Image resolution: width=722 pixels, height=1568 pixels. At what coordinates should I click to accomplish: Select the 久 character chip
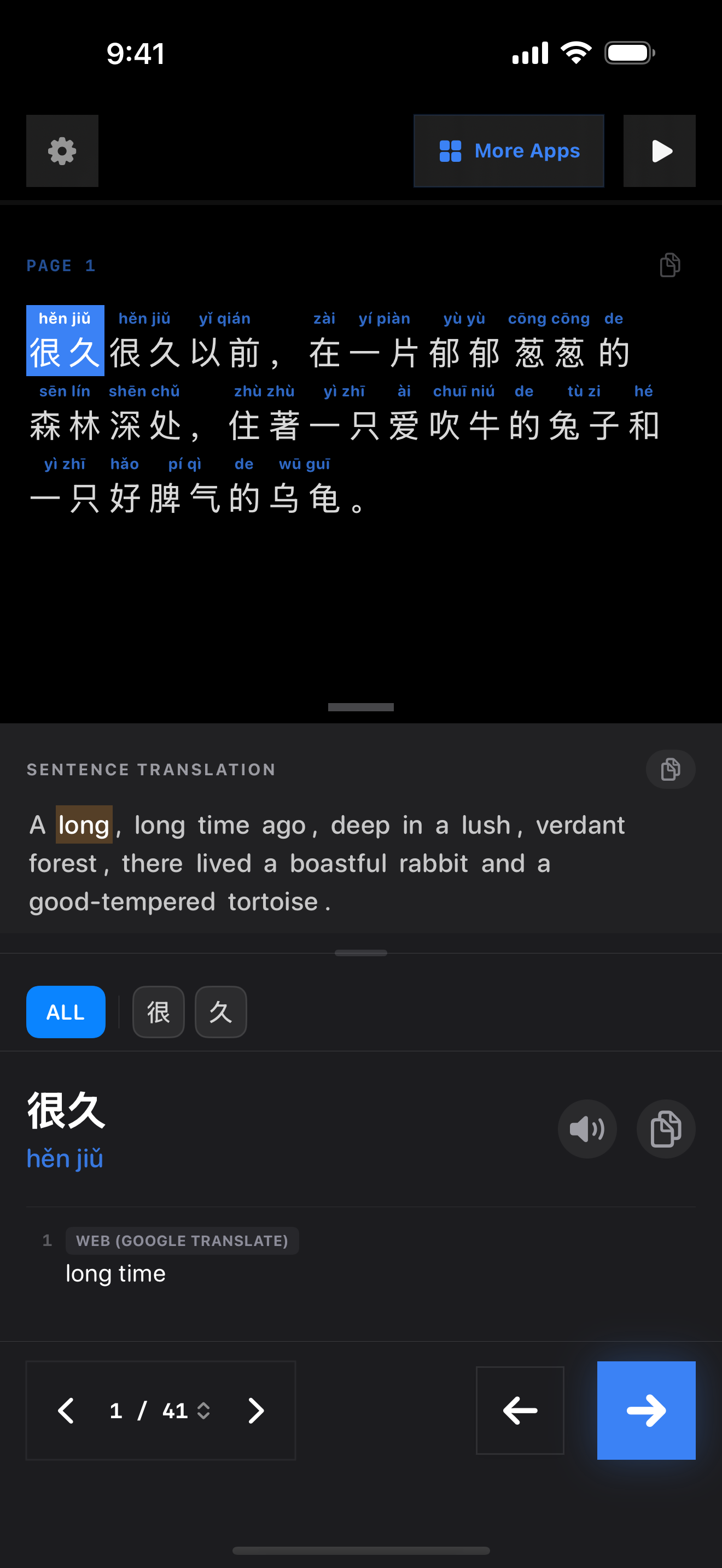pyautogui.click(x=220, y=1011)
